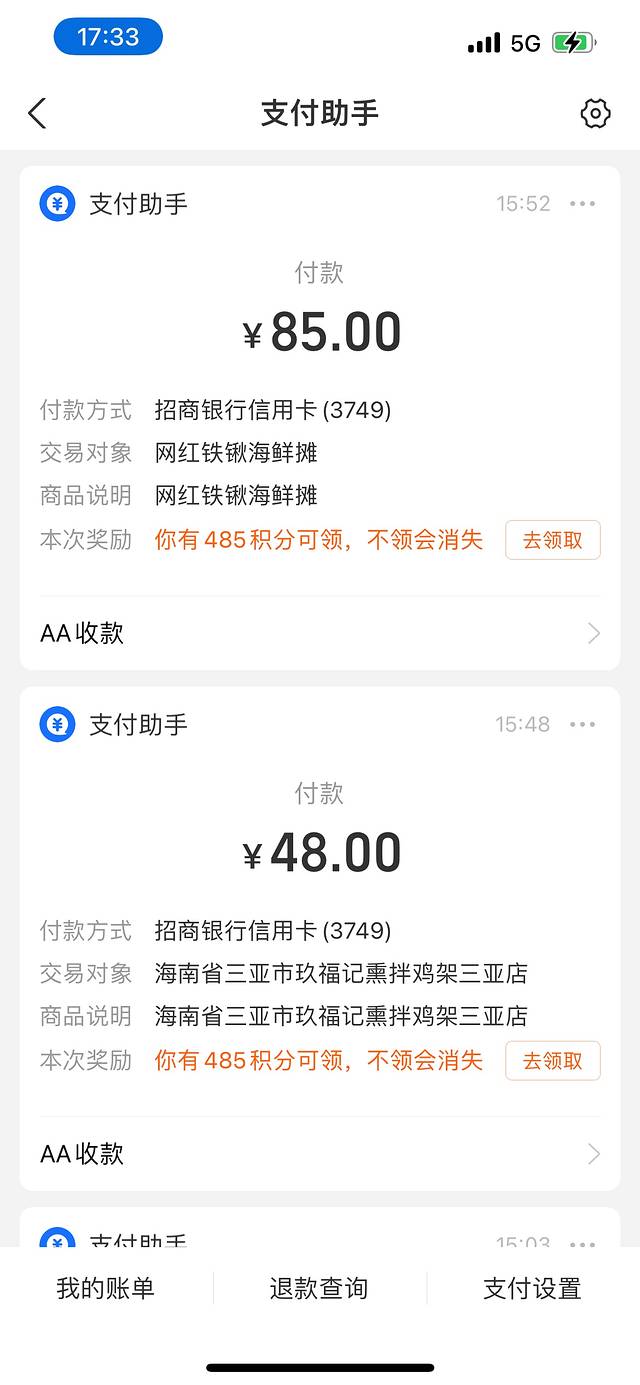Viewport: 640px width, 1385px height.
Task: Open AA收款 for 玖福记熏拌鸡架 payment
Action: (320, 1154)
